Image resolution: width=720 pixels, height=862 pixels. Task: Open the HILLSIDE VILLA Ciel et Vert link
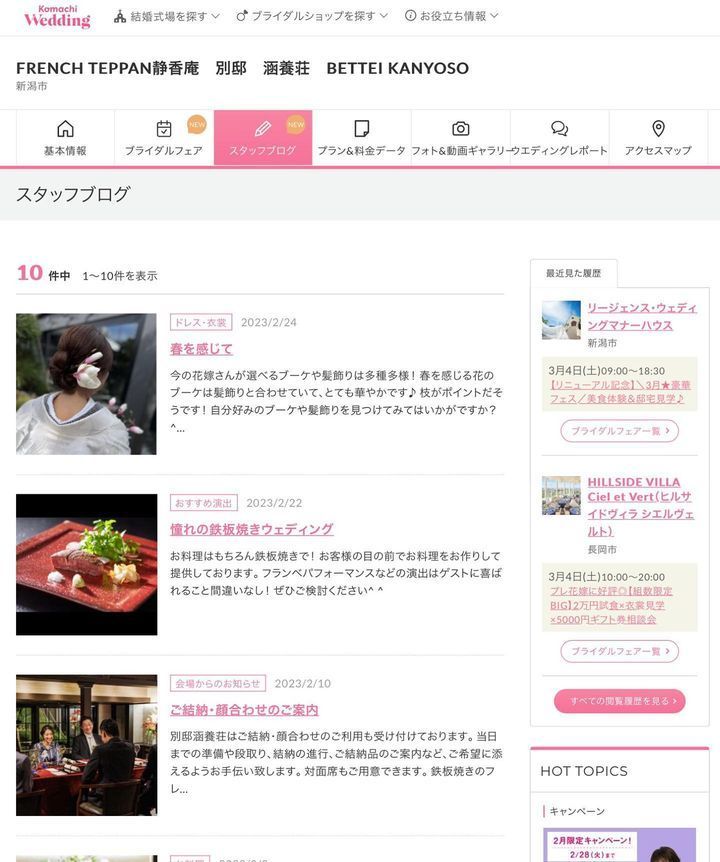coord(640,506)
